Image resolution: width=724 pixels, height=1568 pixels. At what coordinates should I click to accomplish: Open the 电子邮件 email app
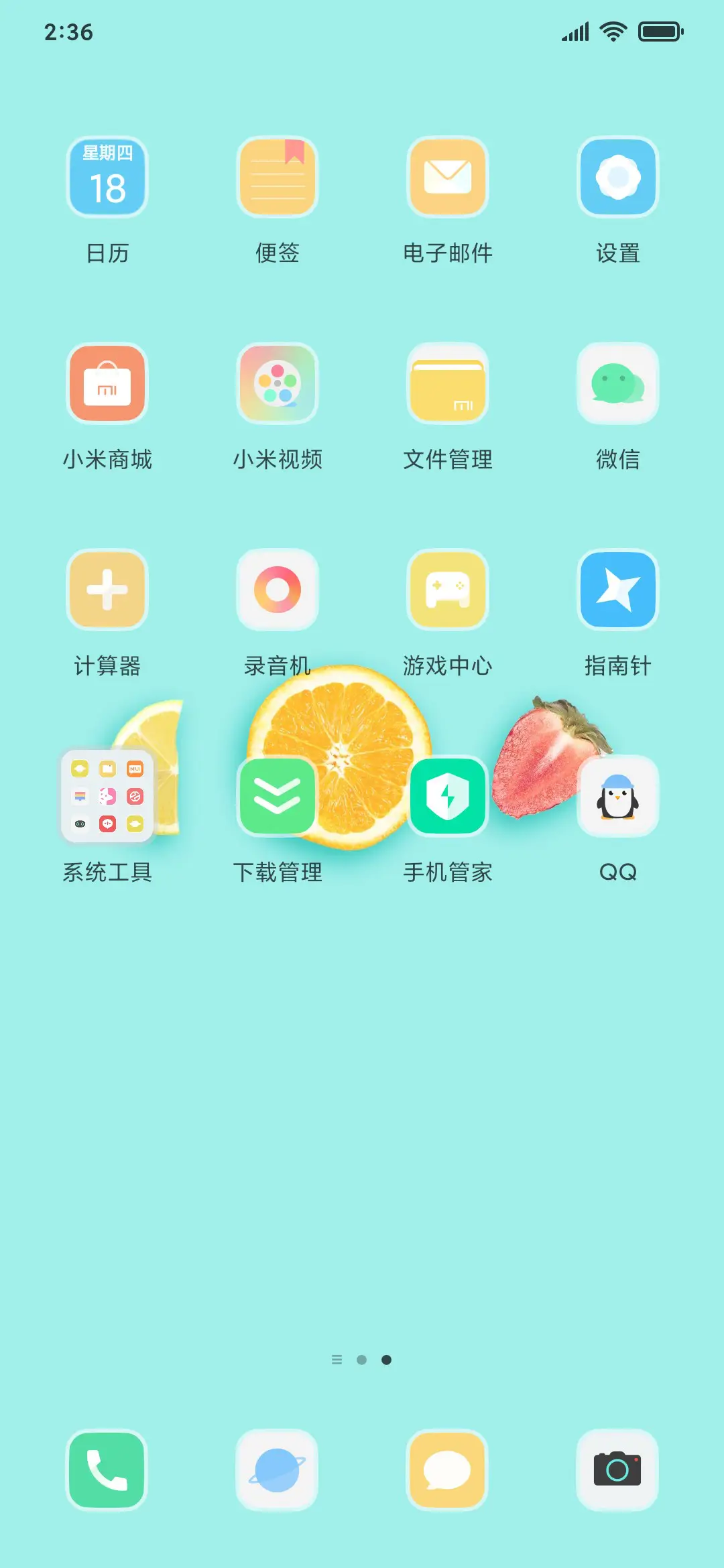pos(448,178)
